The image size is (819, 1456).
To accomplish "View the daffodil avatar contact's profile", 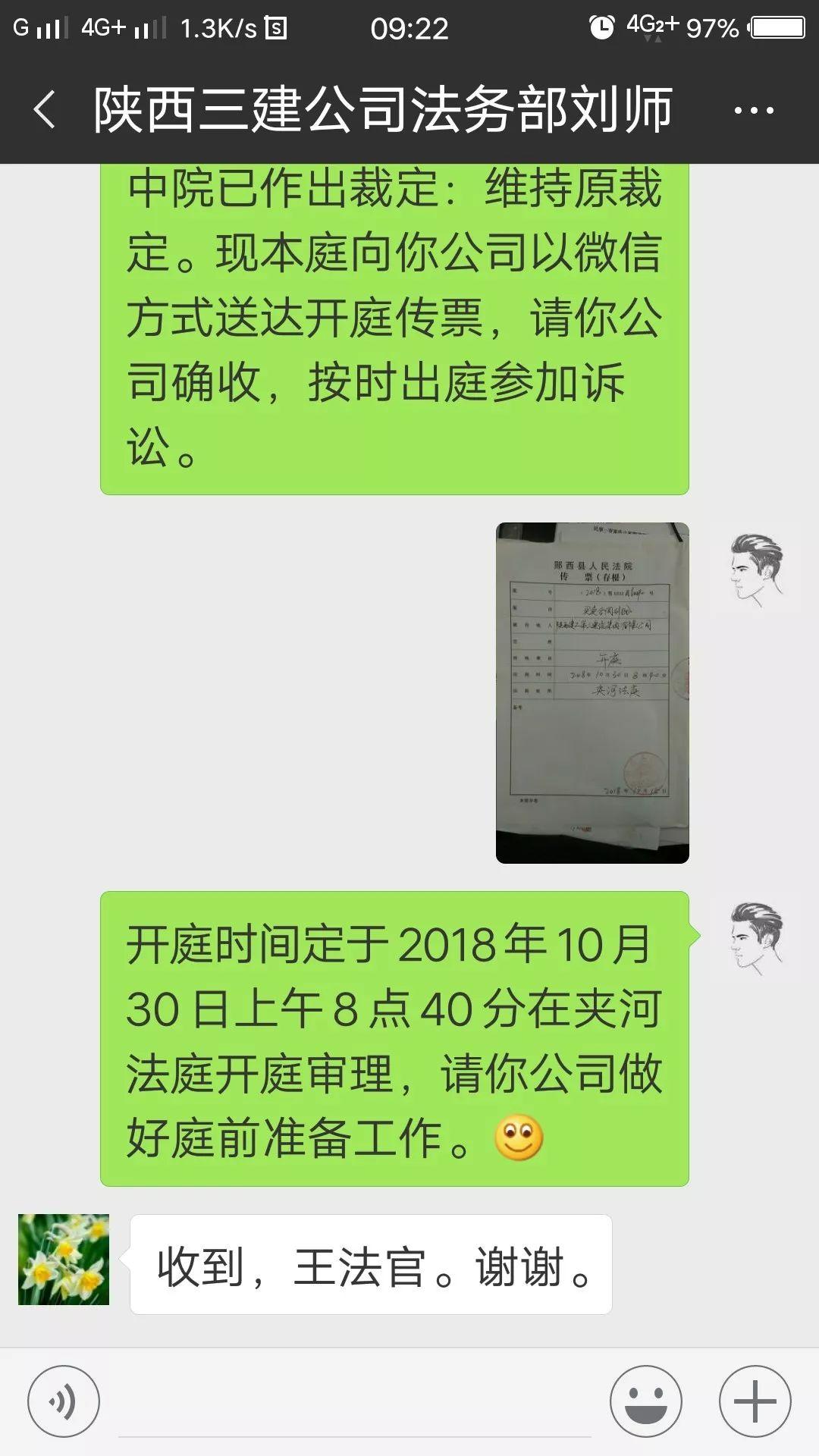I will pyautogui.click(x=64, y=1260).
